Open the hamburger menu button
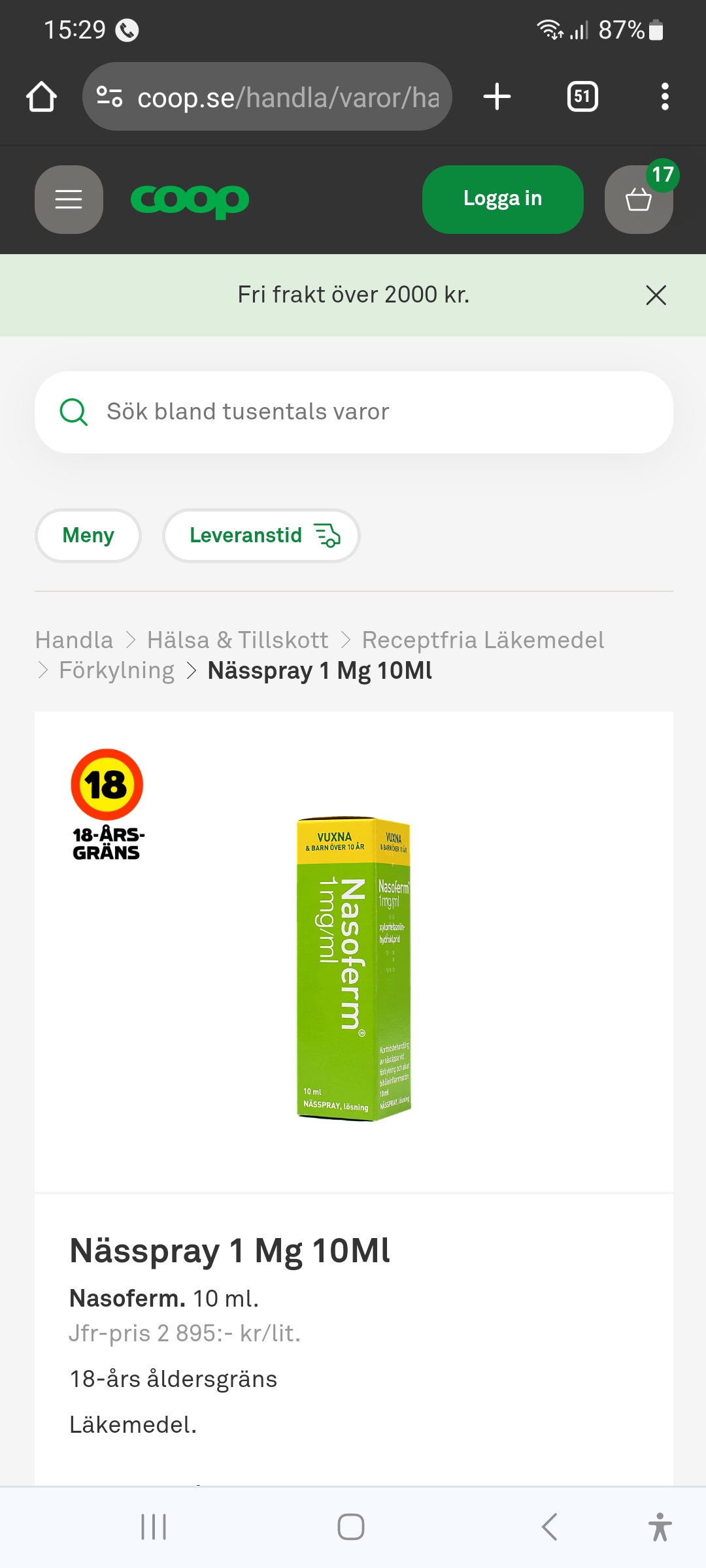The height and width of the screenshot is (1568, 706). point(69,199)
